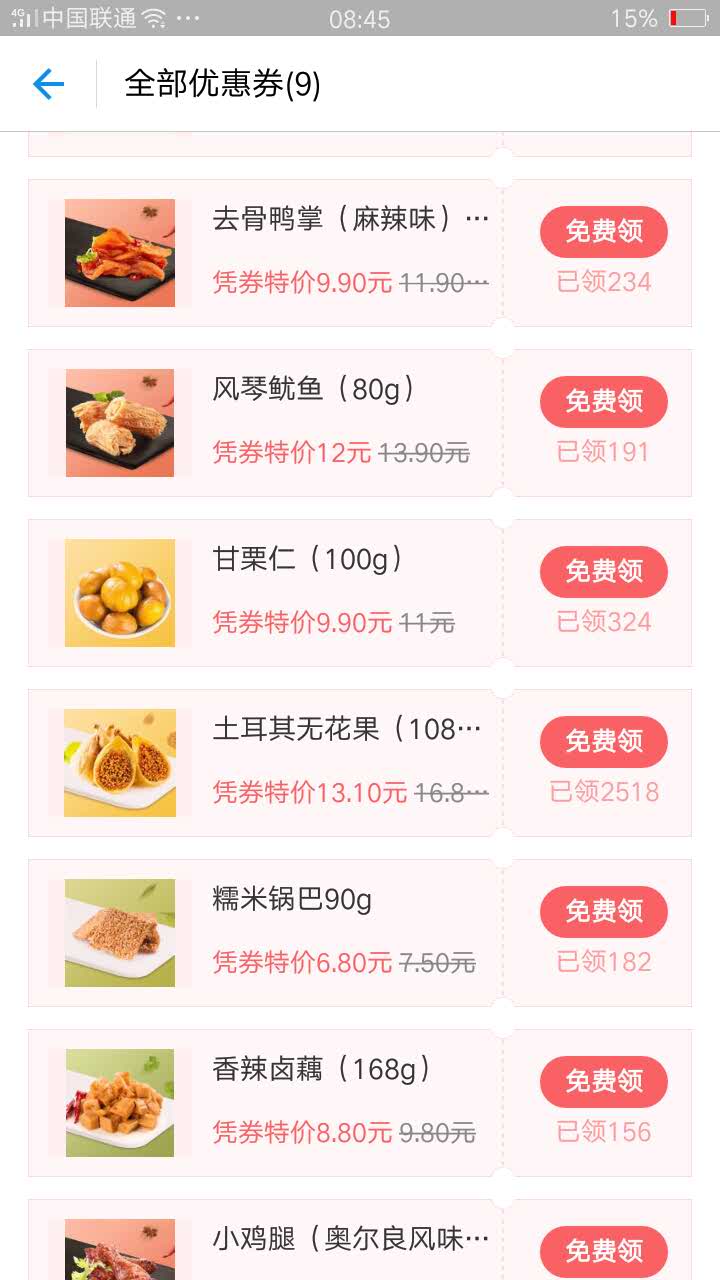Claim the 甘栗仁 coupon for free
720x1280 pixels.
coord(603,572)
